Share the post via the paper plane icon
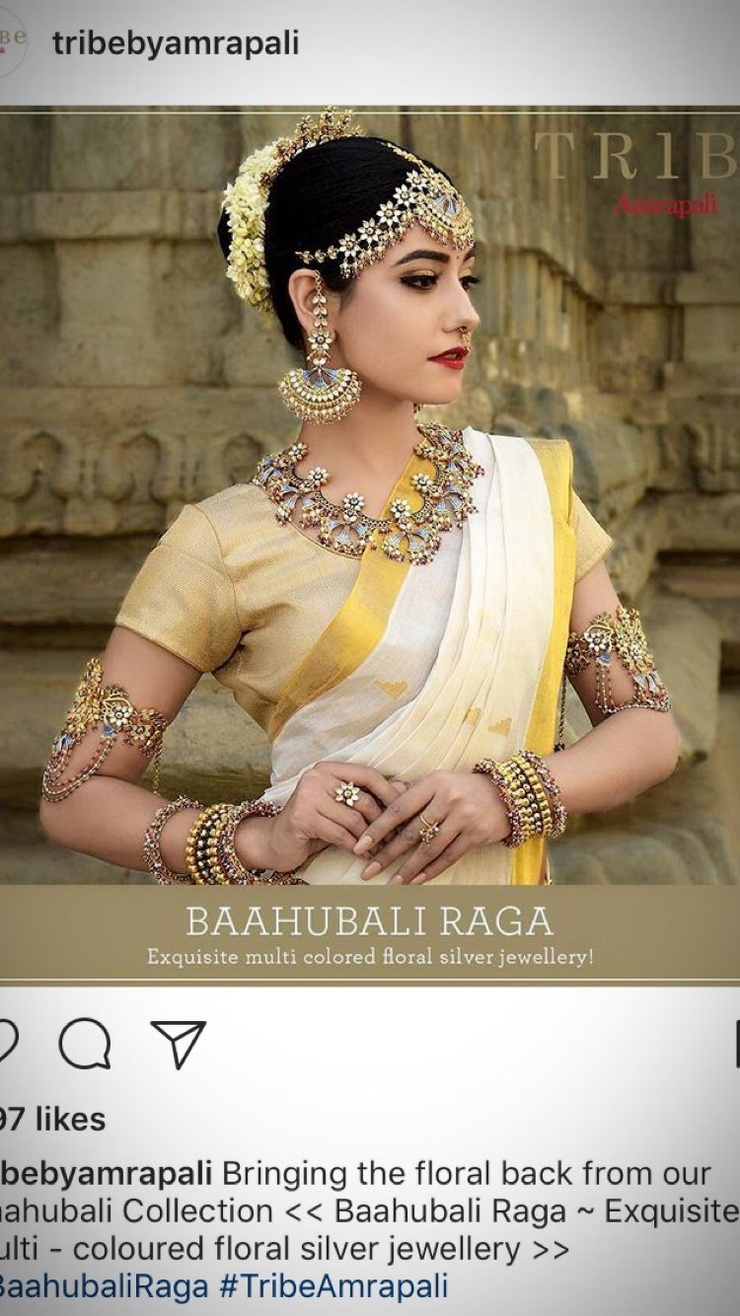 pos(178,1043)
